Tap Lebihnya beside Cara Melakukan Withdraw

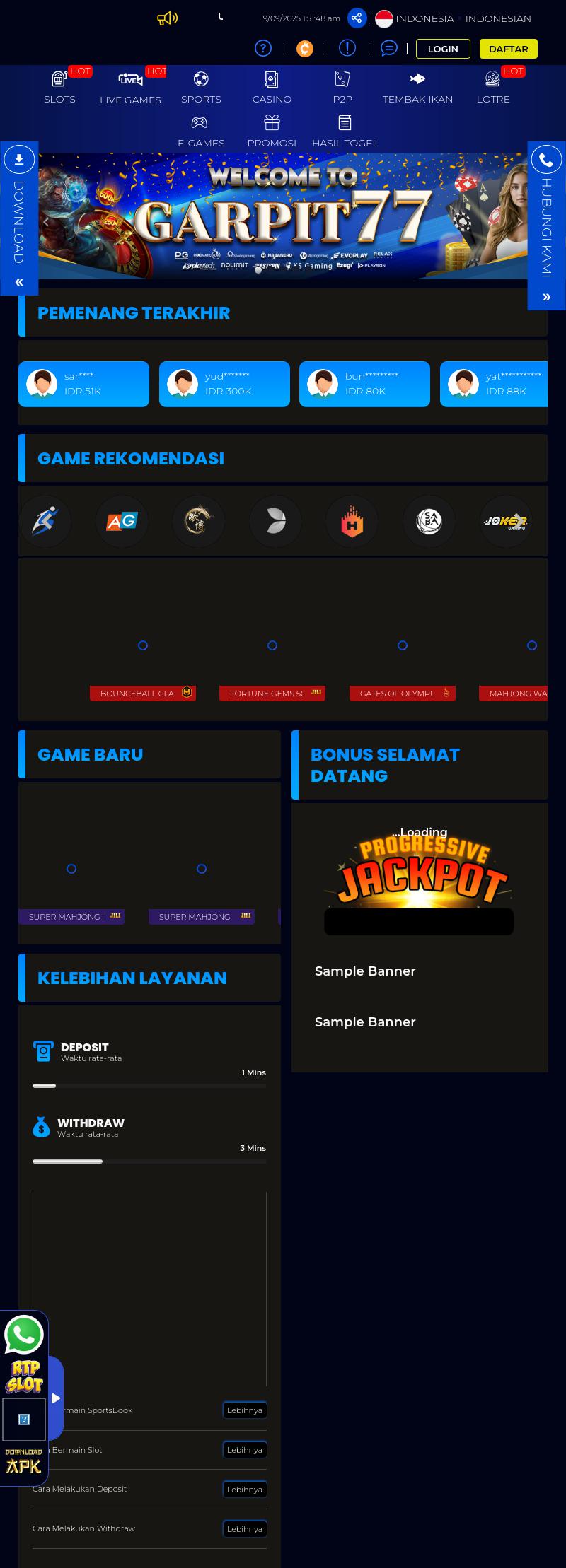point(244,1529)
